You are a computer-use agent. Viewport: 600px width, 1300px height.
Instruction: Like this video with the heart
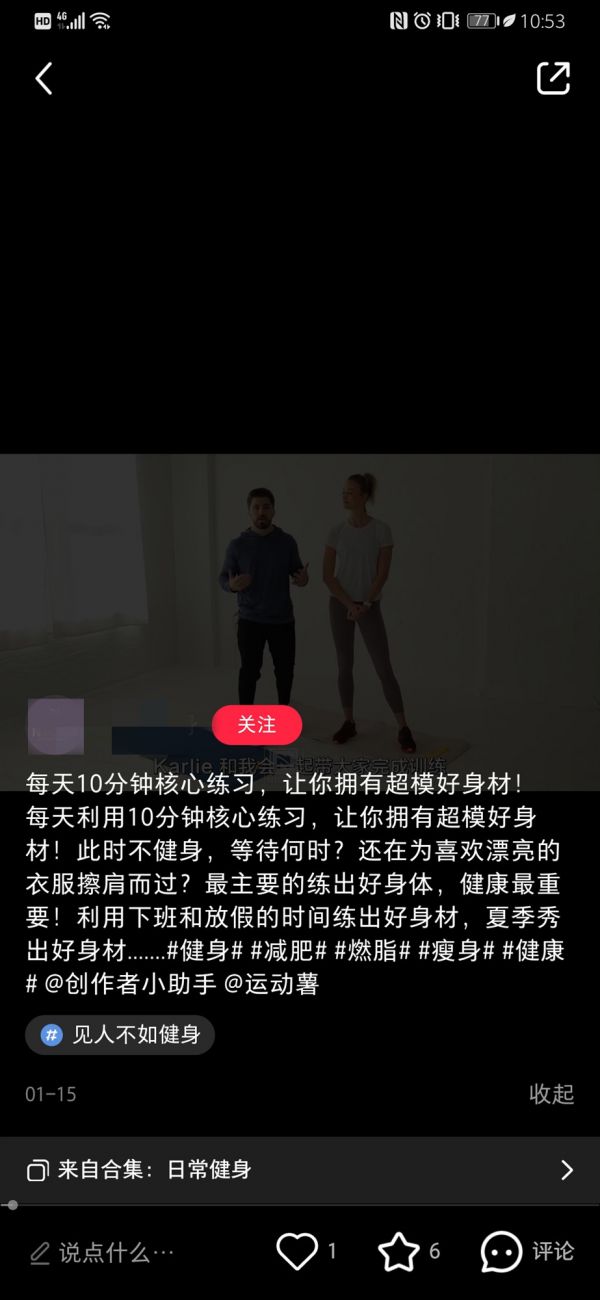[297, 1251]
